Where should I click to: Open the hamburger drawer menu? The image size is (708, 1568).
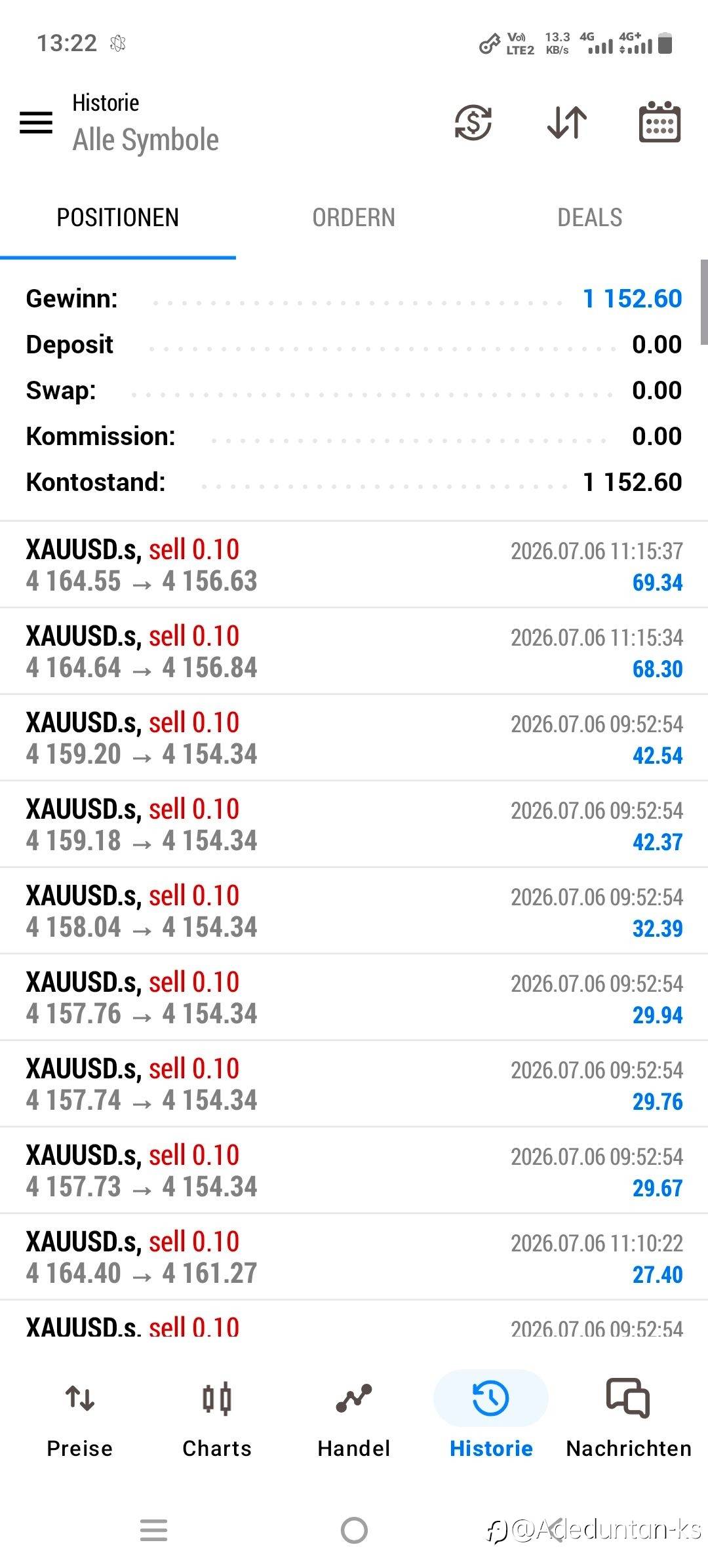pos(36,123)
